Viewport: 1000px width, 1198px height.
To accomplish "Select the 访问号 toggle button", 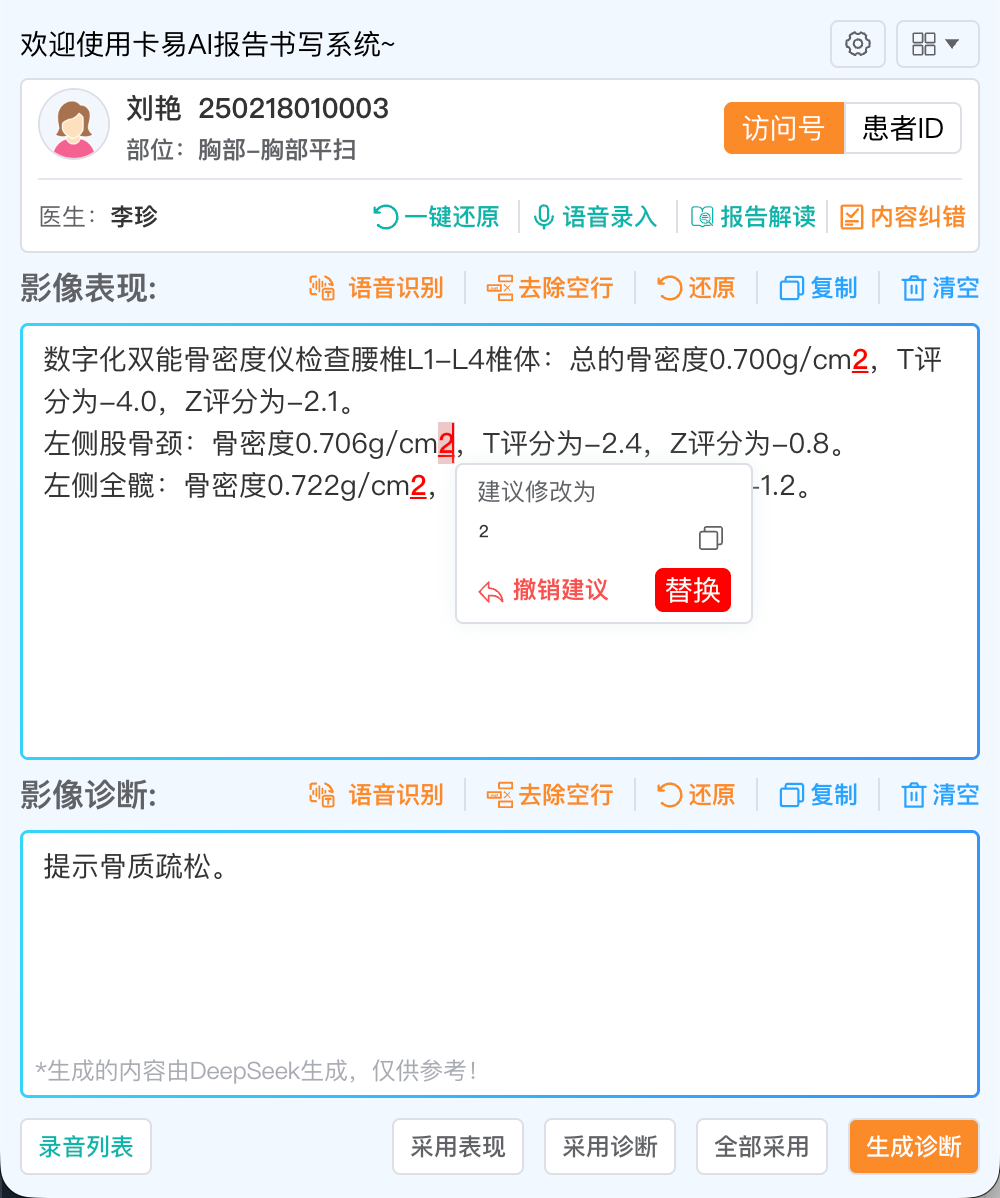I will 784,128.
